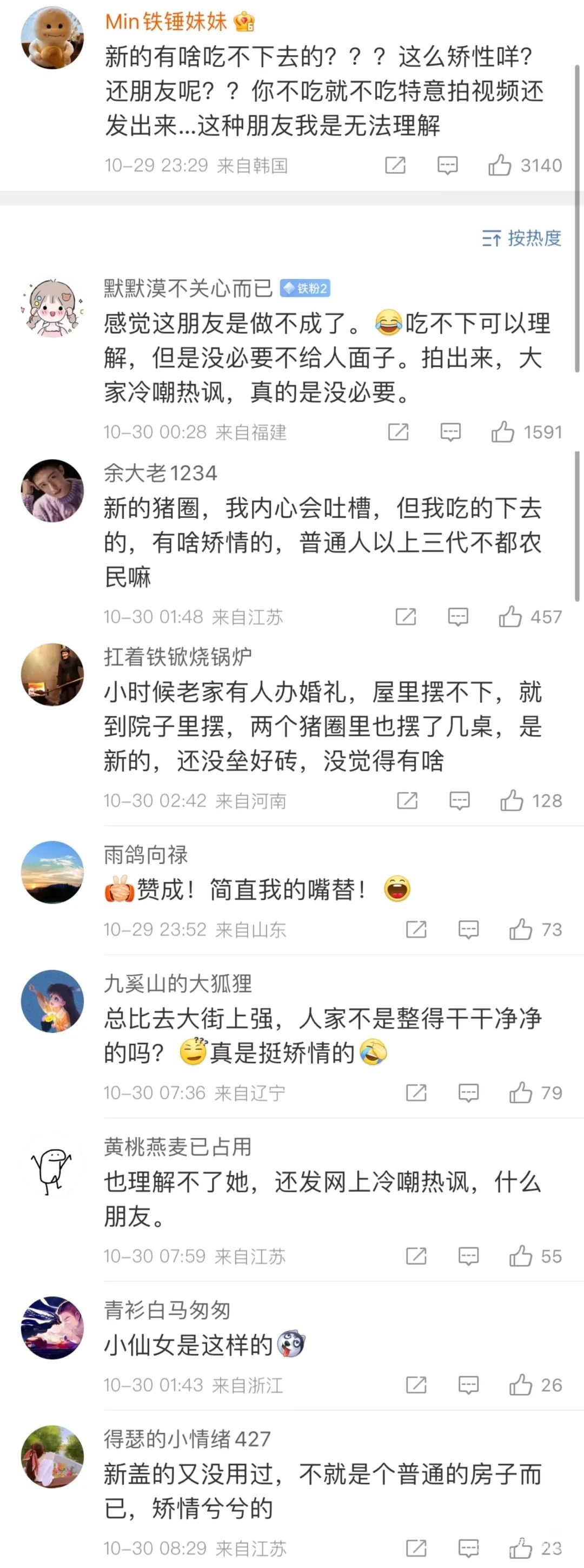
Task: Reply to 青衫白马匆匆's comment
Action: pyautogui.click(x=468, y=1385)
